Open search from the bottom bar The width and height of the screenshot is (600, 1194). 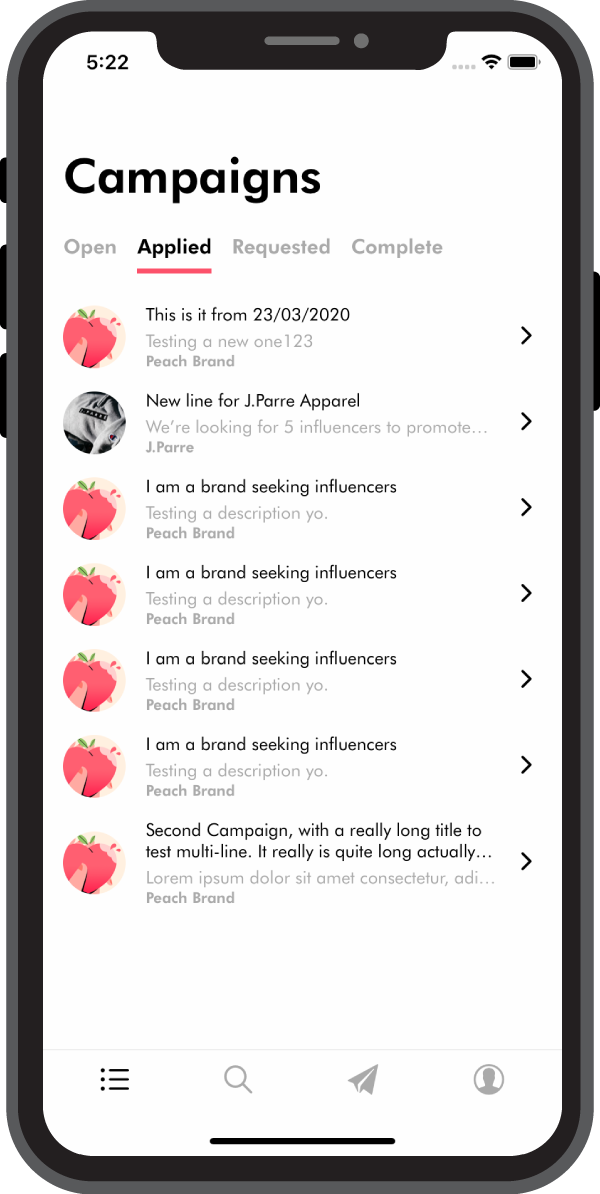[x=238, y=1080]
